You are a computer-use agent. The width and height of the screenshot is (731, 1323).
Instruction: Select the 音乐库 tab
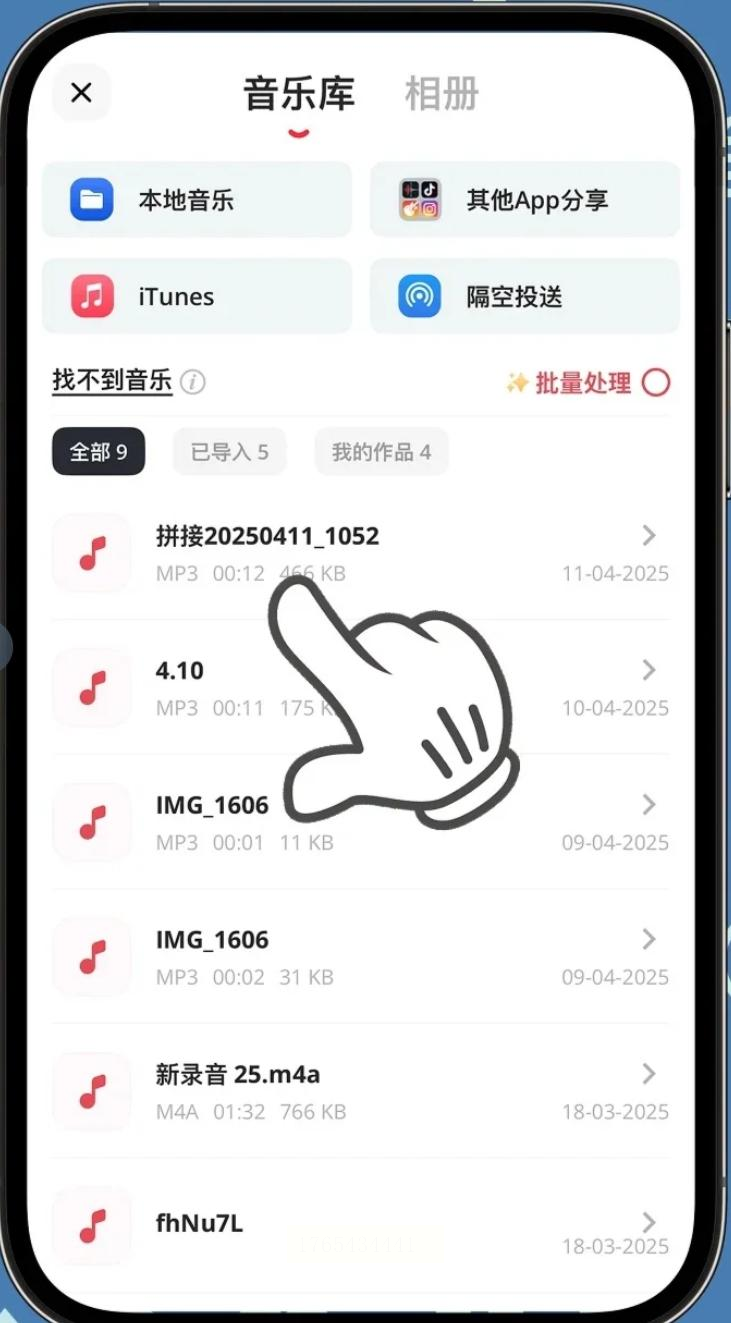298,94
